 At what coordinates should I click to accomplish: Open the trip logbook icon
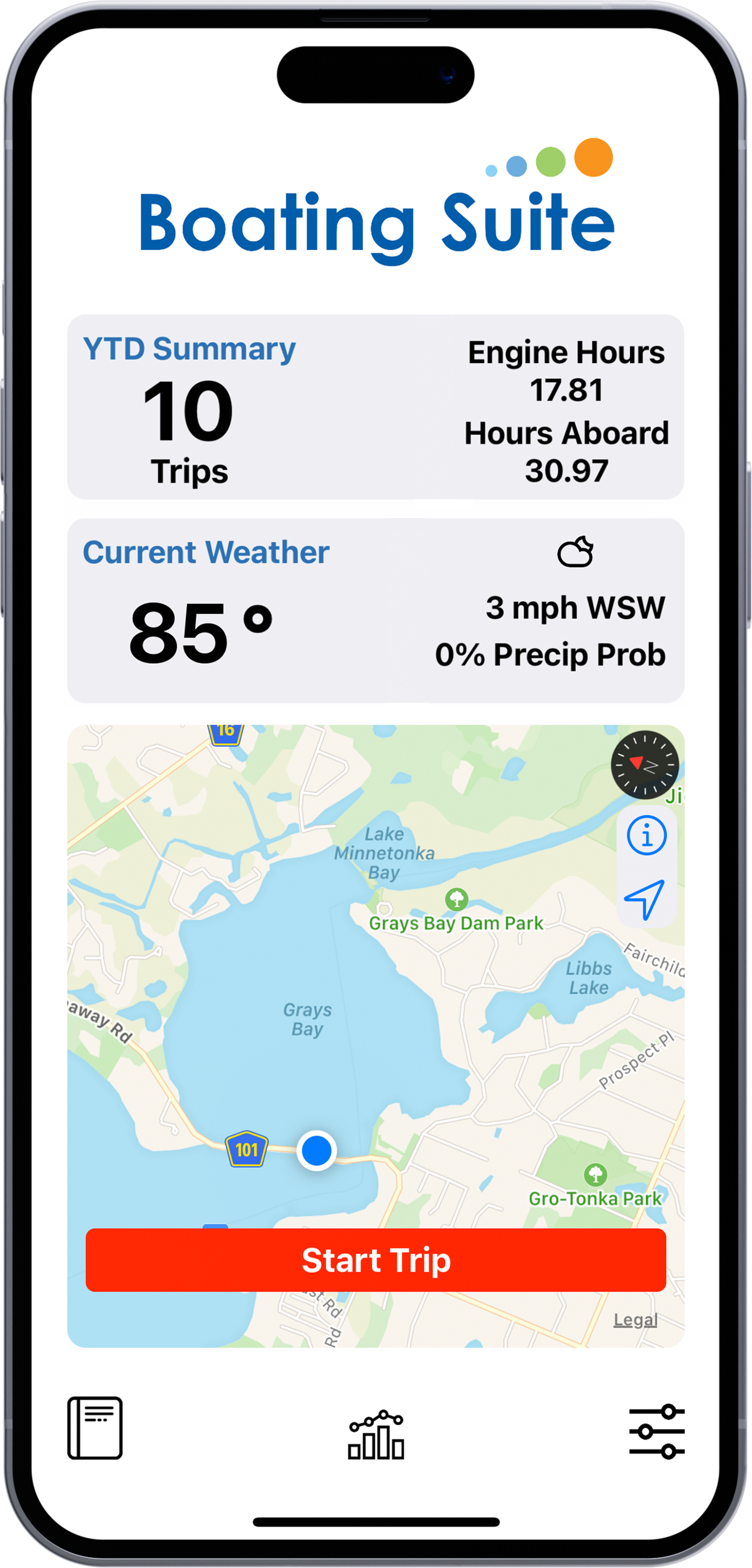click(95, 1427)
